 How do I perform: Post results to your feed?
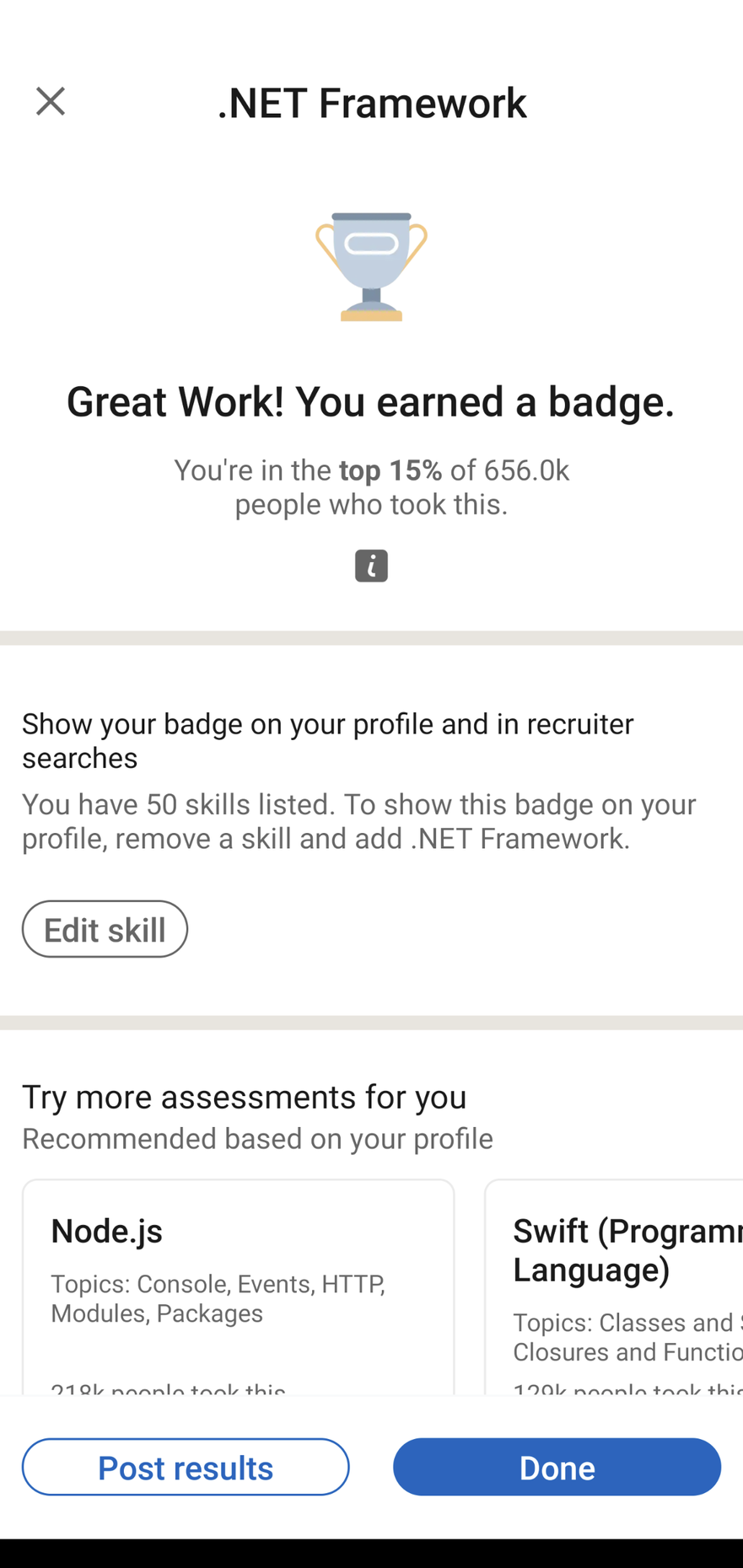click(x=186, y=1467)
